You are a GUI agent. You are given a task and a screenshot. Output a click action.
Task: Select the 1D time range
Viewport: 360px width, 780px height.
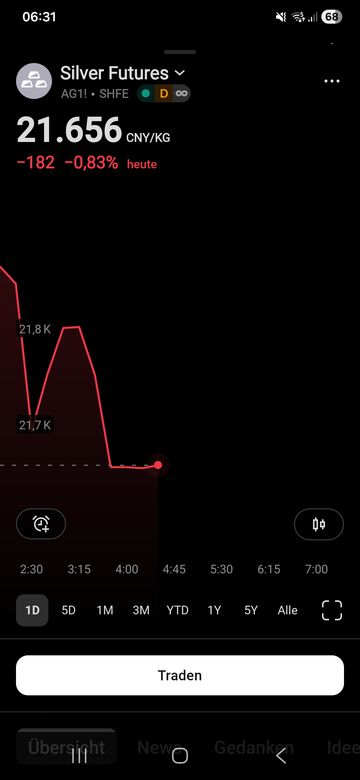coord(32,610)
